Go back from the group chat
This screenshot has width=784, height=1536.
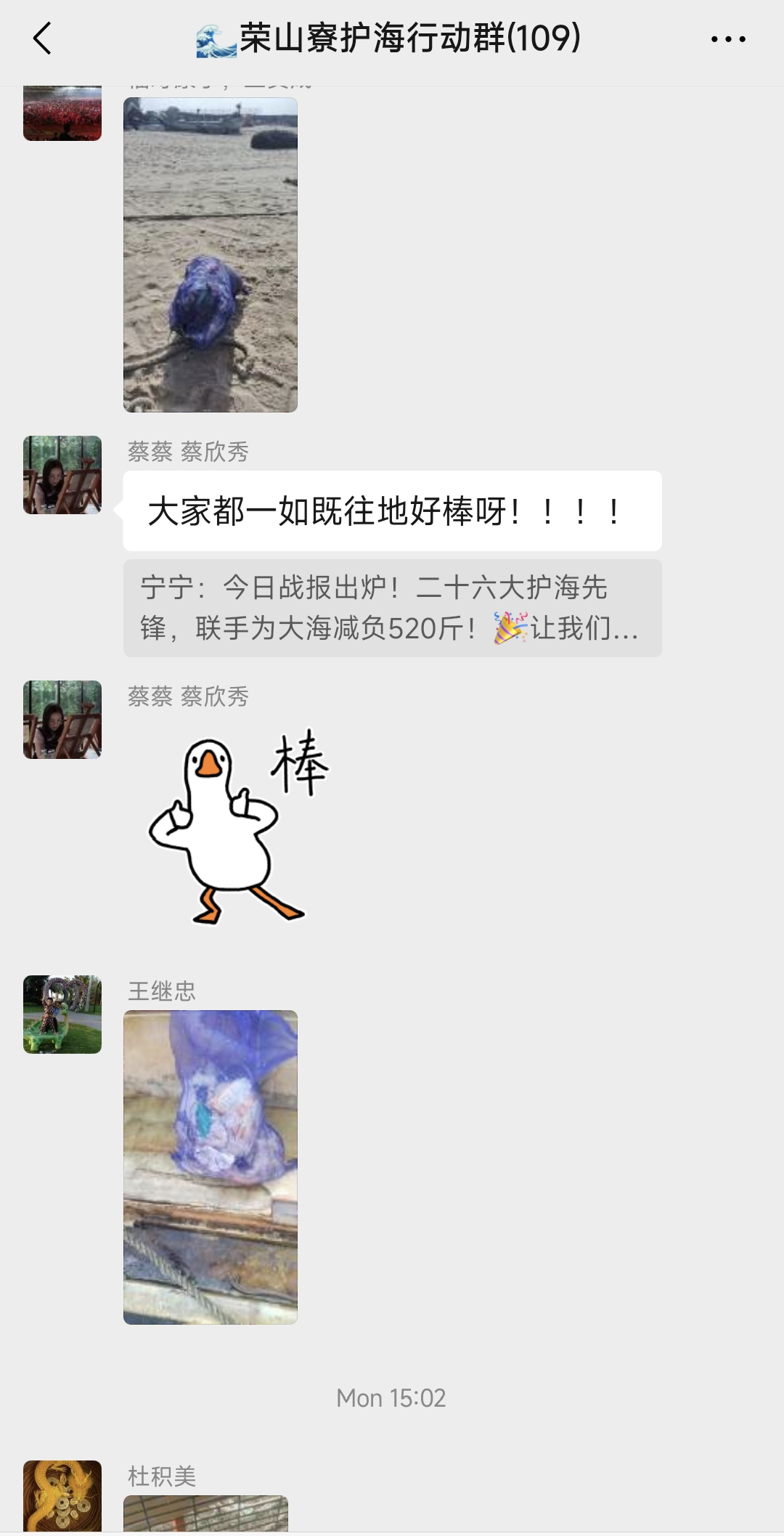[x=42, y=38]
